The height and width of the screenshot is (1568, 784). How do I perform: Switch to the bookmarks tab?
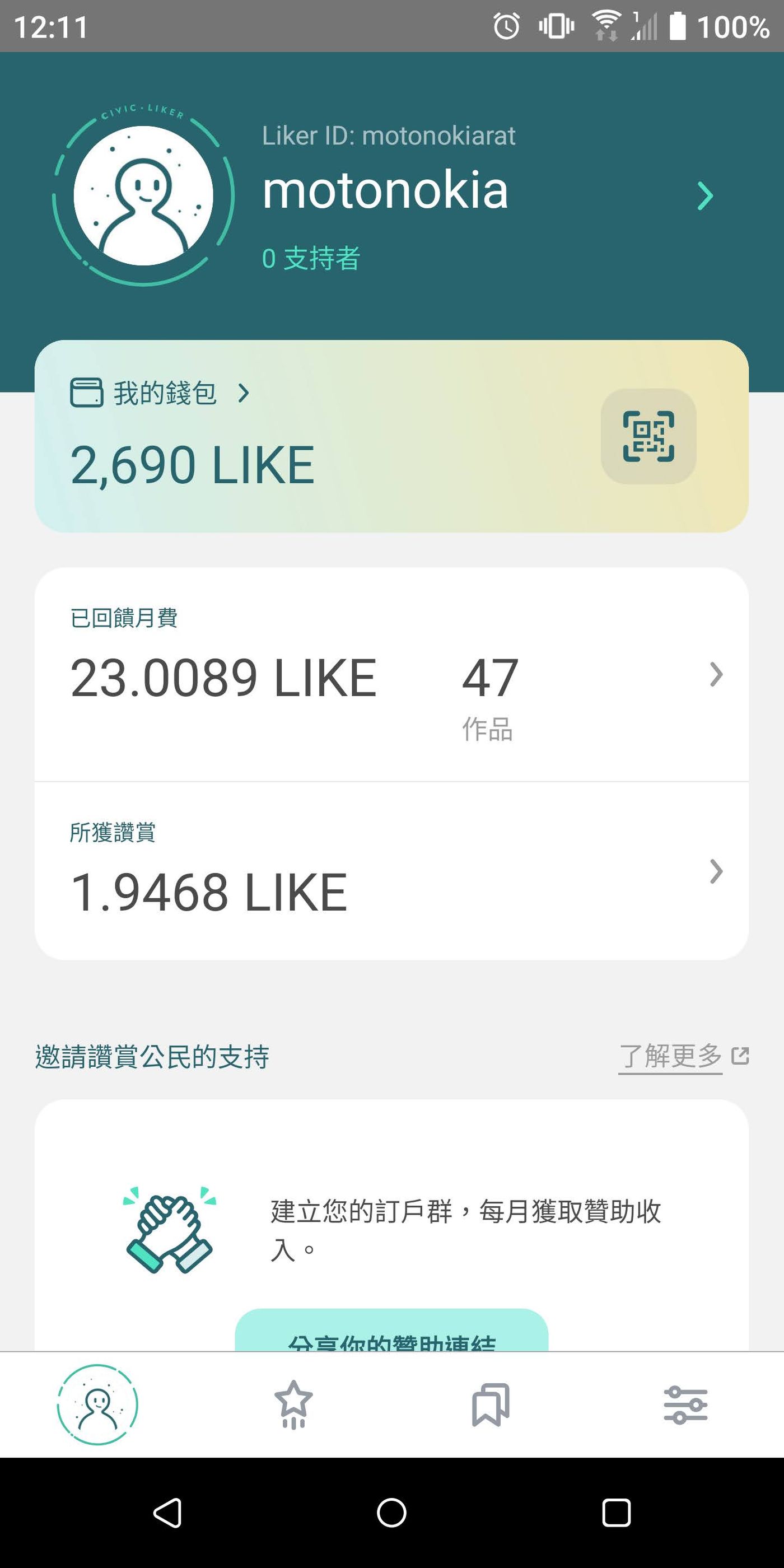tap(490, 1405)
